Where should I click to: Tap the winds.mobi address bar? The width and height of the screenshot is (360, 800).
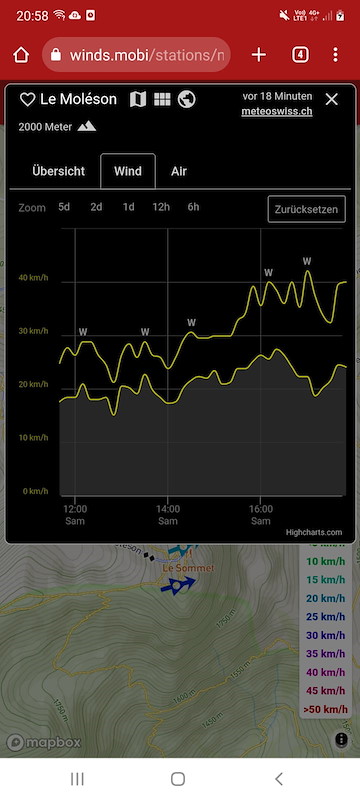(137, 55)
